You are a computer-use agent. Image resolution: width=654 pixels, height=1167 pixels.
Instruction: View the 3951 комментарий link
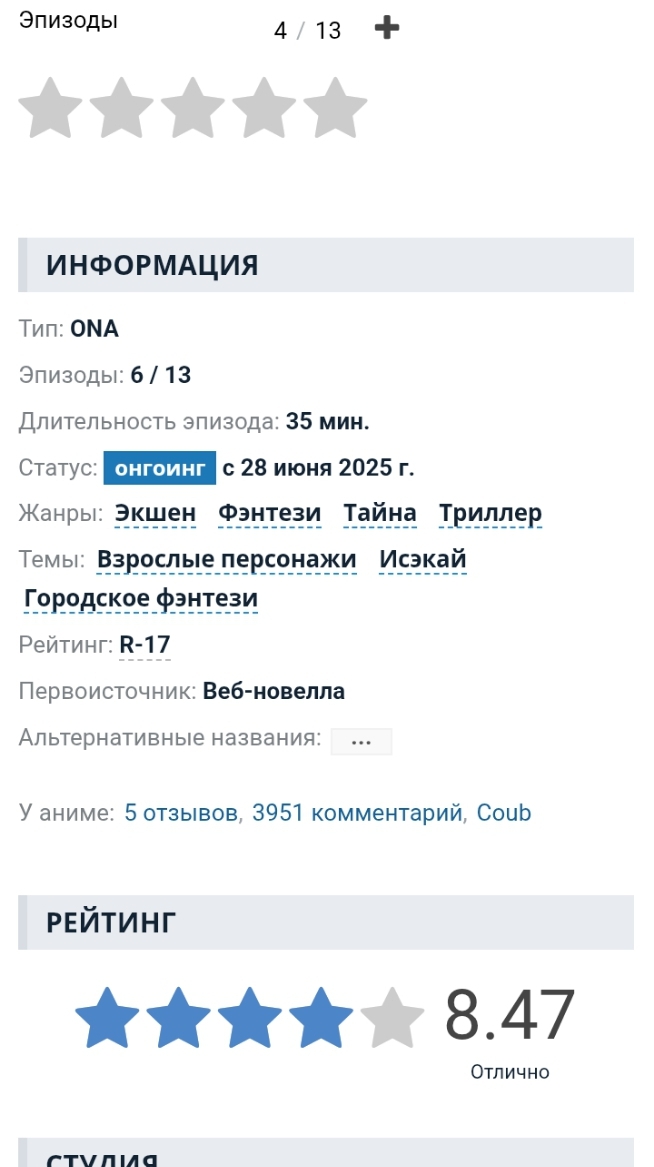357,813
